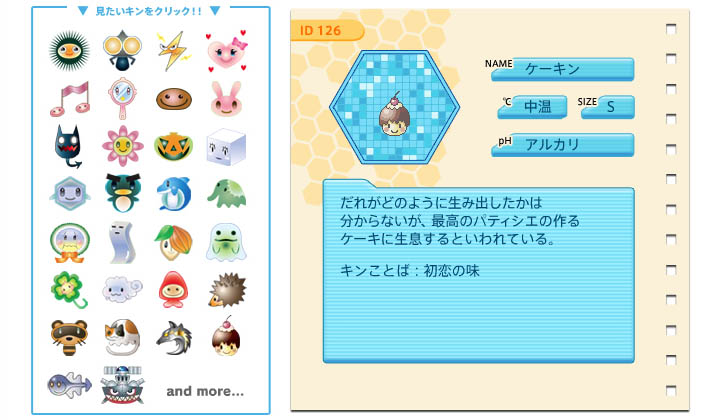This screenshot has width=720, height=420.
Task: Select the black spiky one-eyed character
Action: (x=69, y=48)
